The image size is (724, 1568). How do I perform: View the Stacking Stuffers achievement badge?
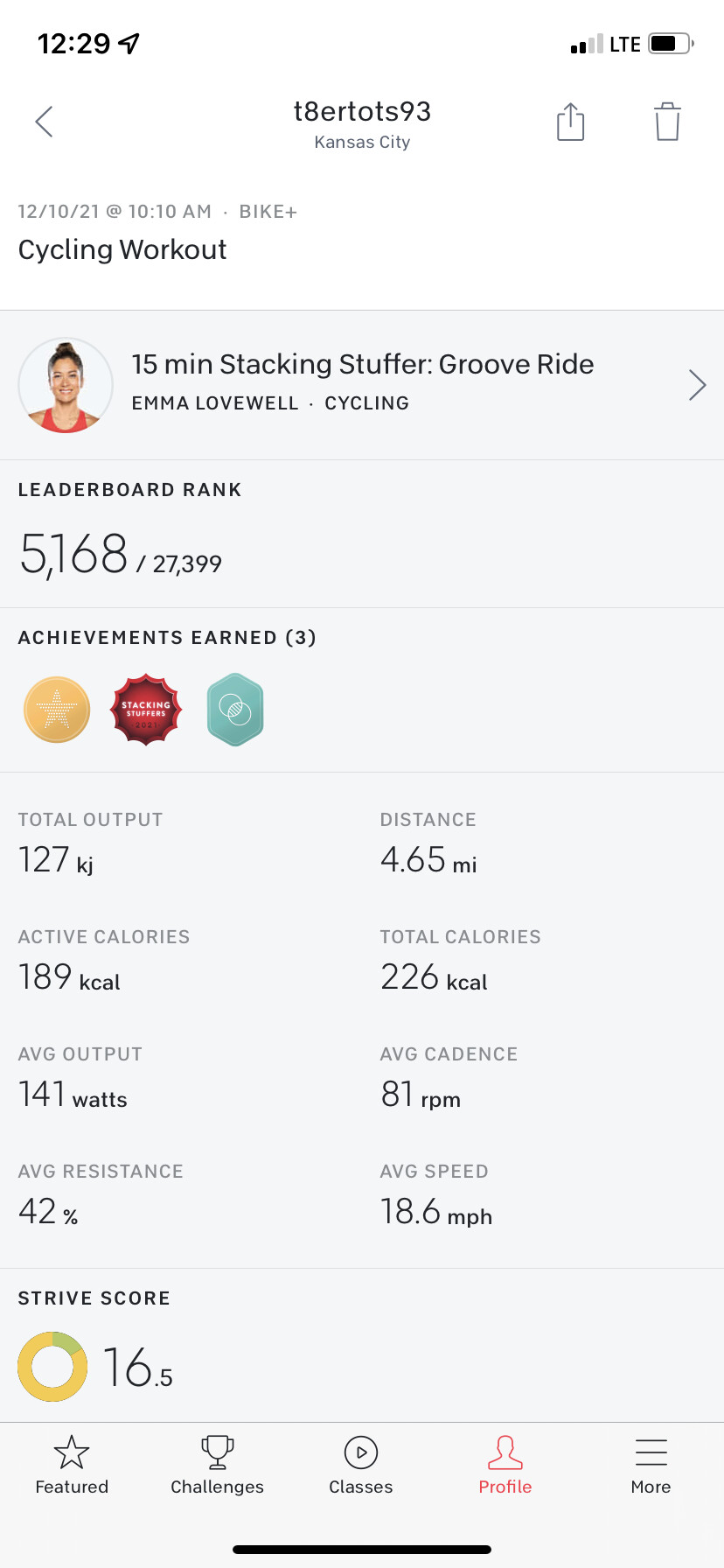(x=146, y=710)
